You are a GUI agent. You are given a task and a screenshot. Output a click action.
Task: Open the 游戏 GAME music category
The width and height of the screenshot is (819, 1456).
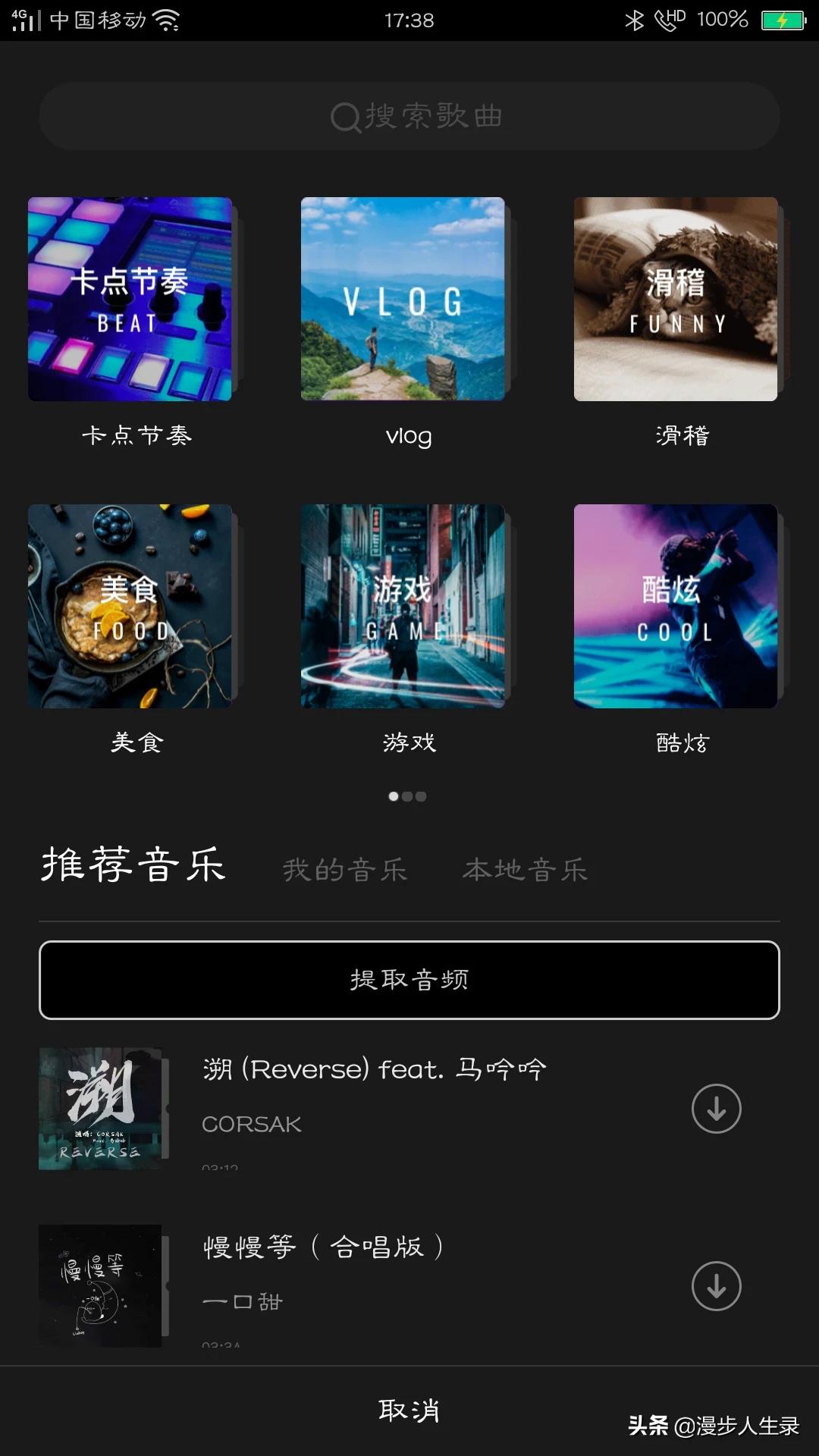[x=403, y=607]
